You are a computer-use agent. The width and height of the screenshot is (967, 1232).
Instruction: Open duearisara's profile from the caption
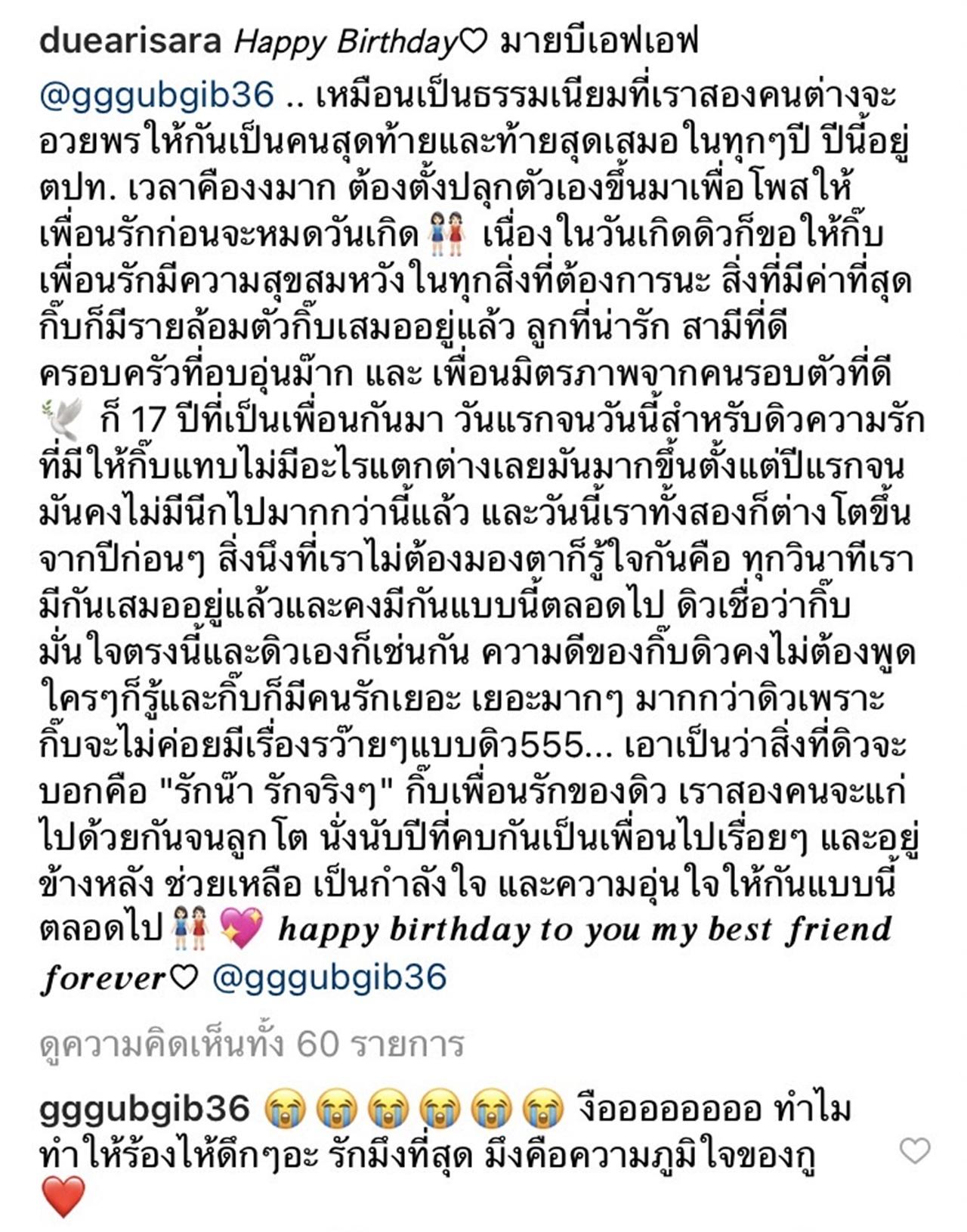point(130,42)
